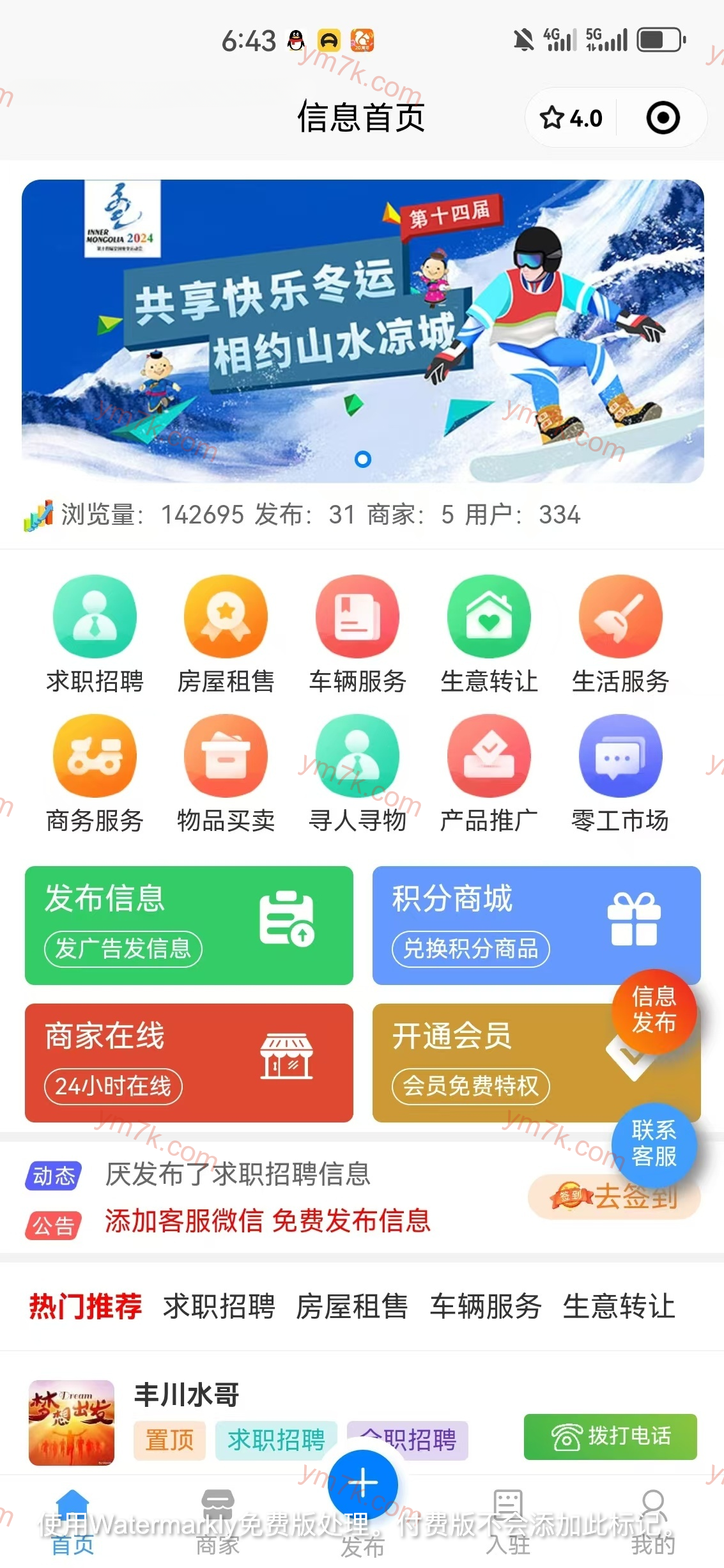This screenshot has height=1568, width=724.
Task: Open the 发布信息 green card
Action: 189,924
